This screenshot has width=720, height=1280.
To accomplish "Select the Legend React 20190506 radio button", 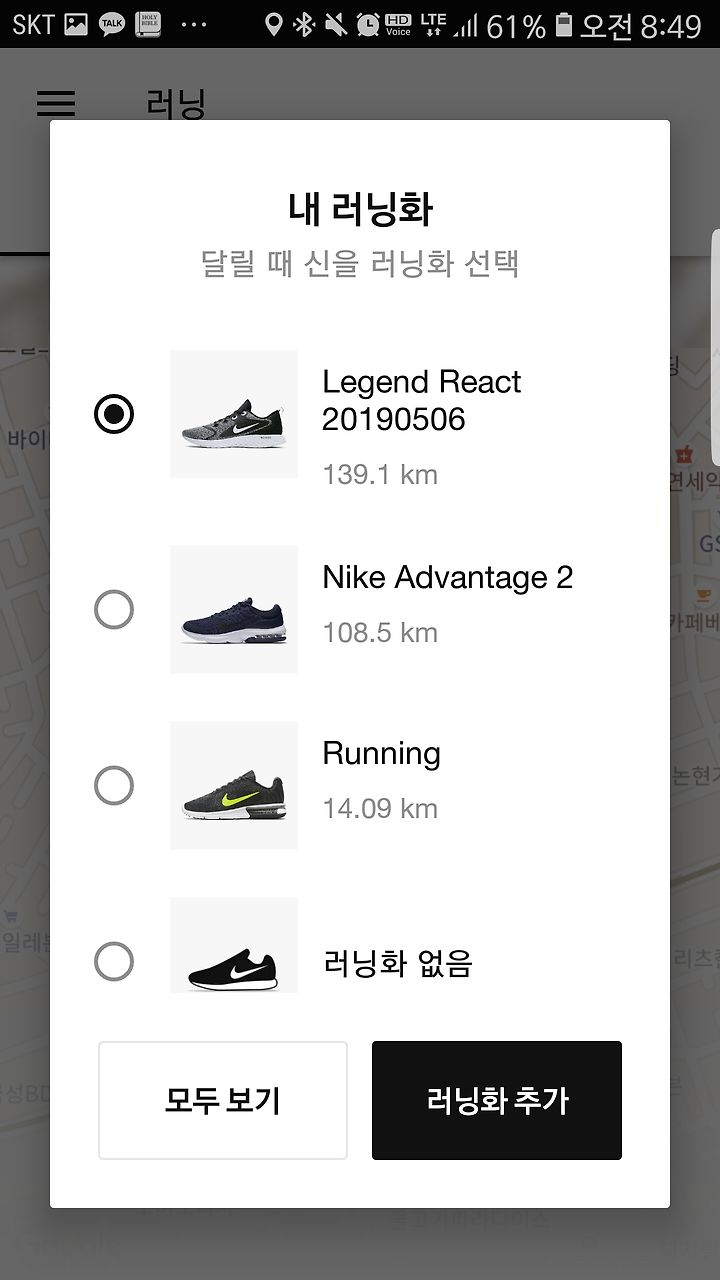I will pyautogui.click(x=114, y=414).
